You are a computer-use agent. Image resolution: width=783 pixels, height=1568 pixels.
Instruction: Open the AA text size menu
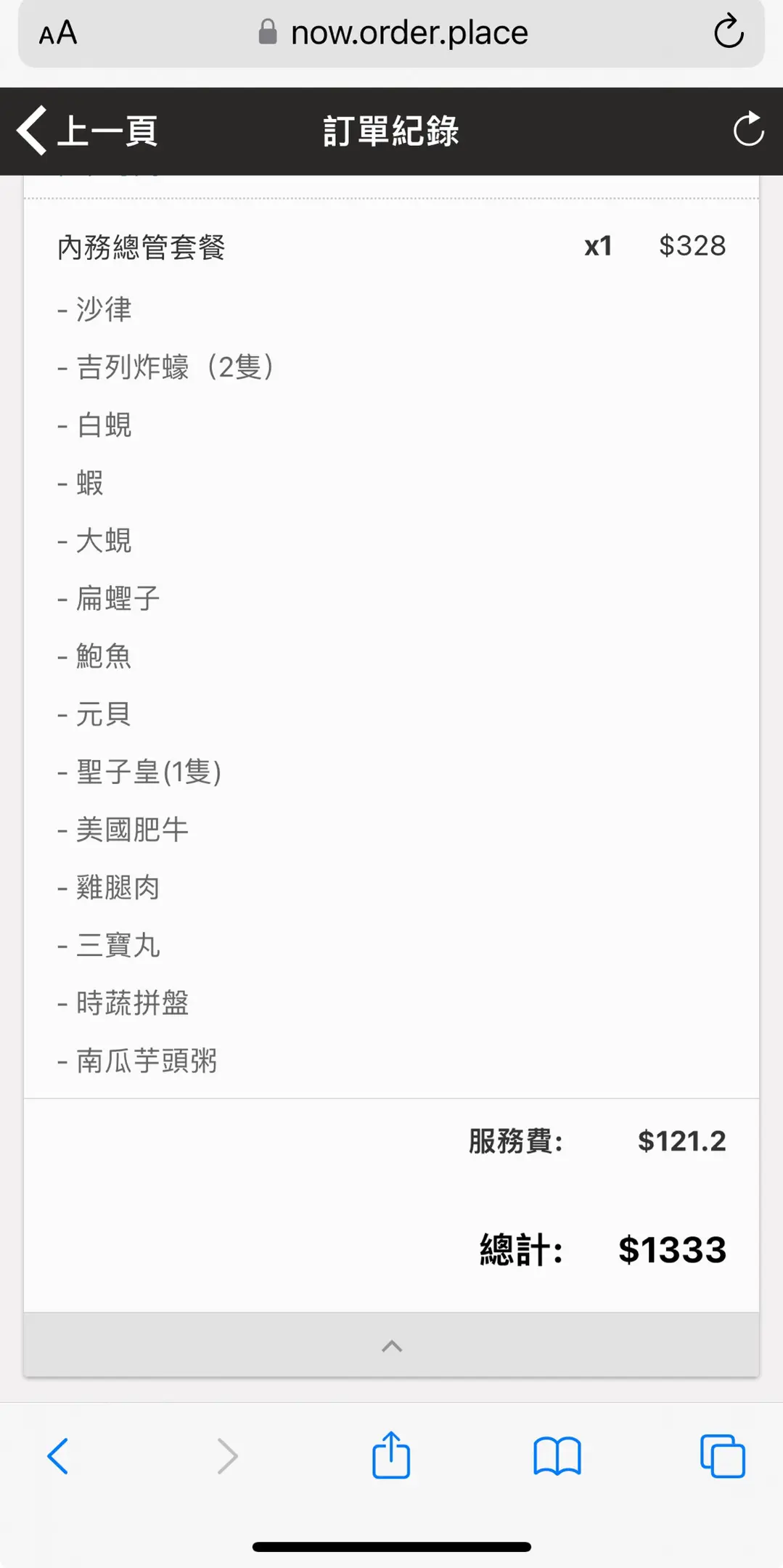[58, 33]
